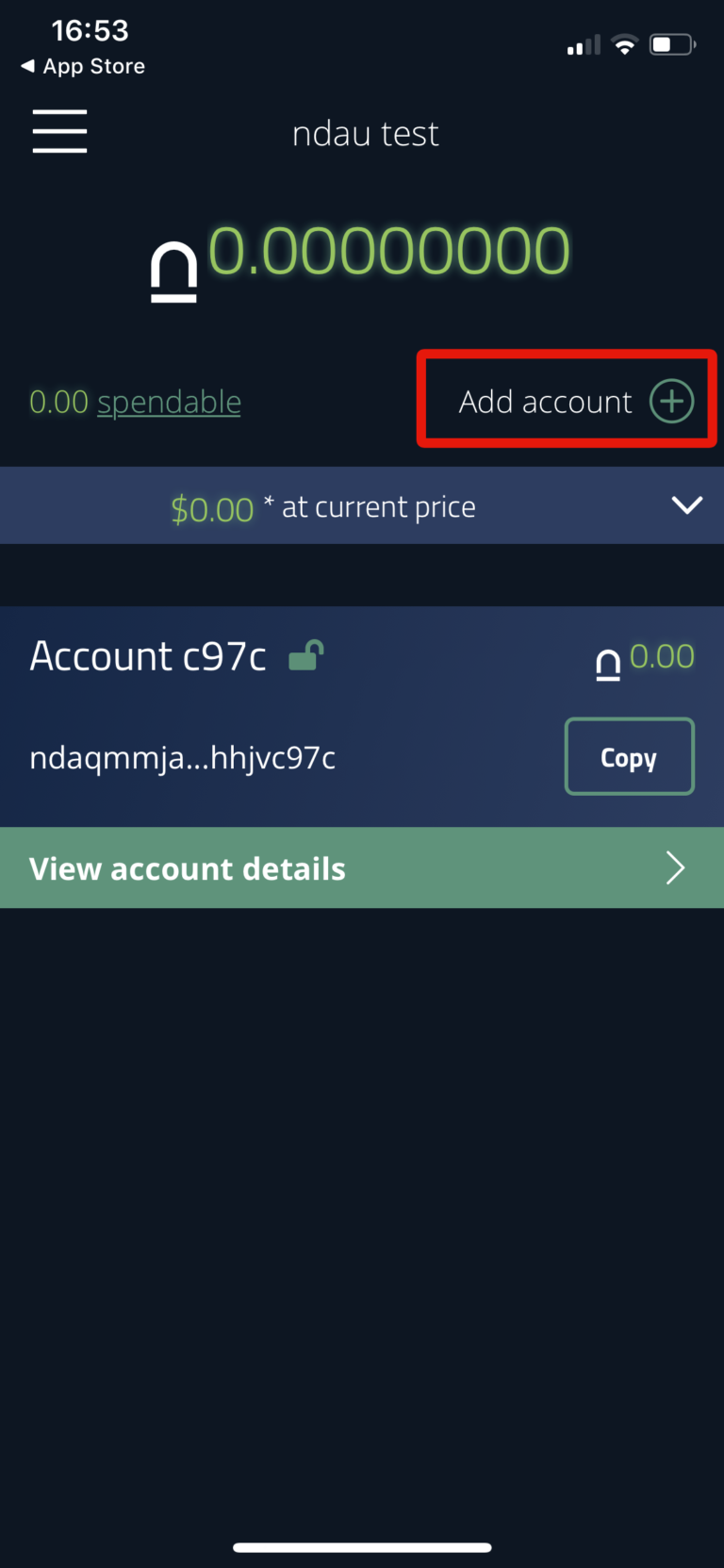The image size is (724, 1568).
Task: Copy the account c97c address
Action: (x=630, y=757)
